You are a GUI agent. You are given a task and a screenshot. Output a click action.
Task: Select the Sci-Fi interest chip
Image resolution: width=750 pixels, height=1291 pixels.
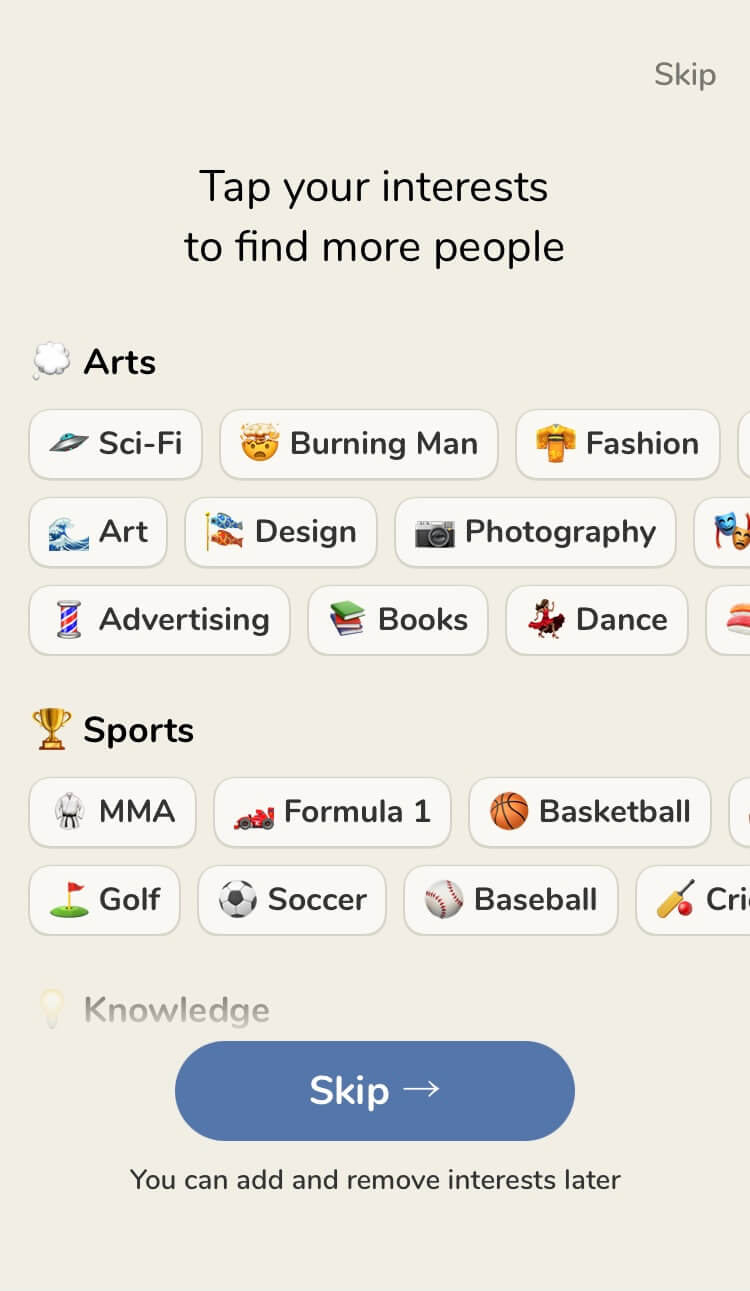pyautogui.click(x=116, y=444)
